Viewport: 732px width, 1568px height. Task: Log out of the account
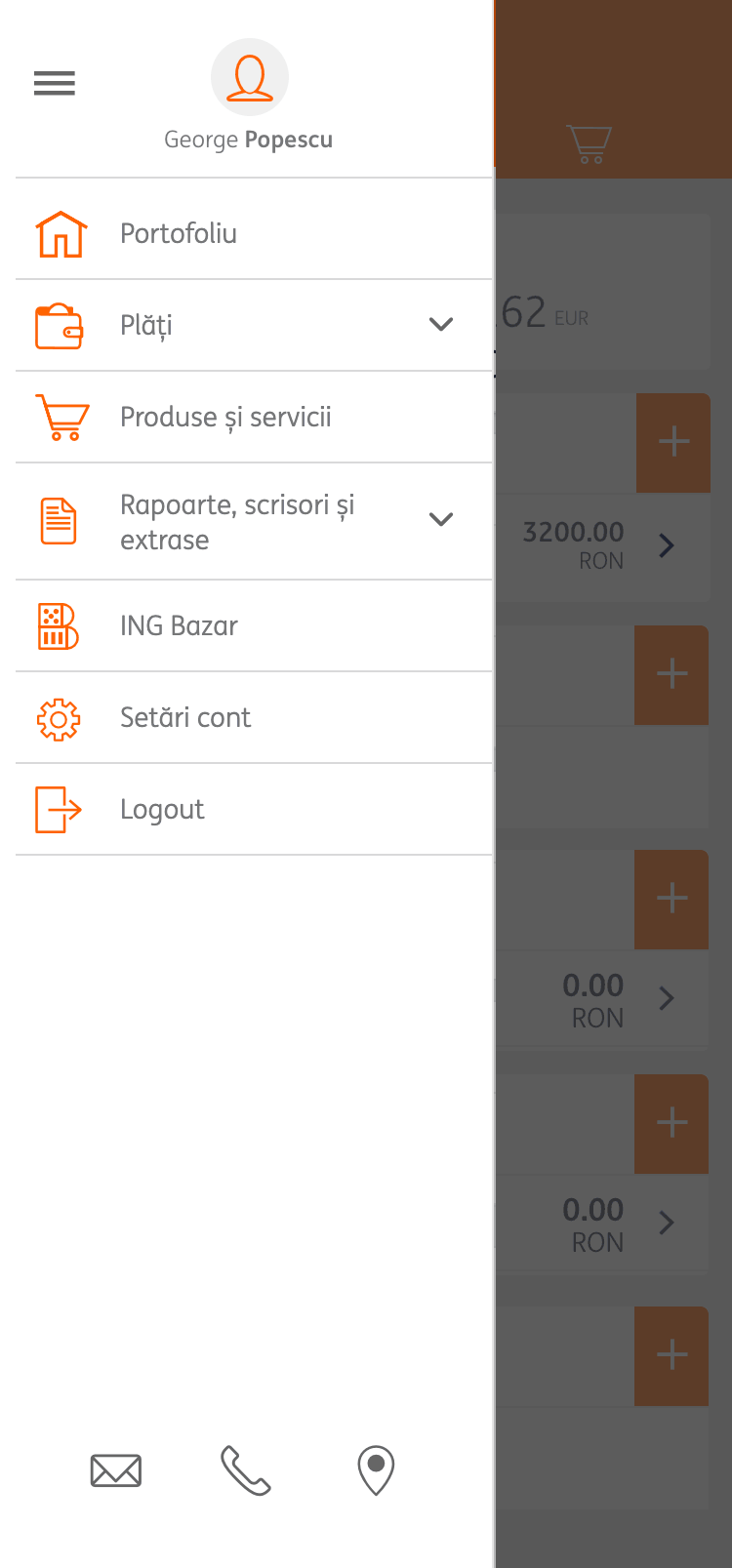tap(254, 809)
